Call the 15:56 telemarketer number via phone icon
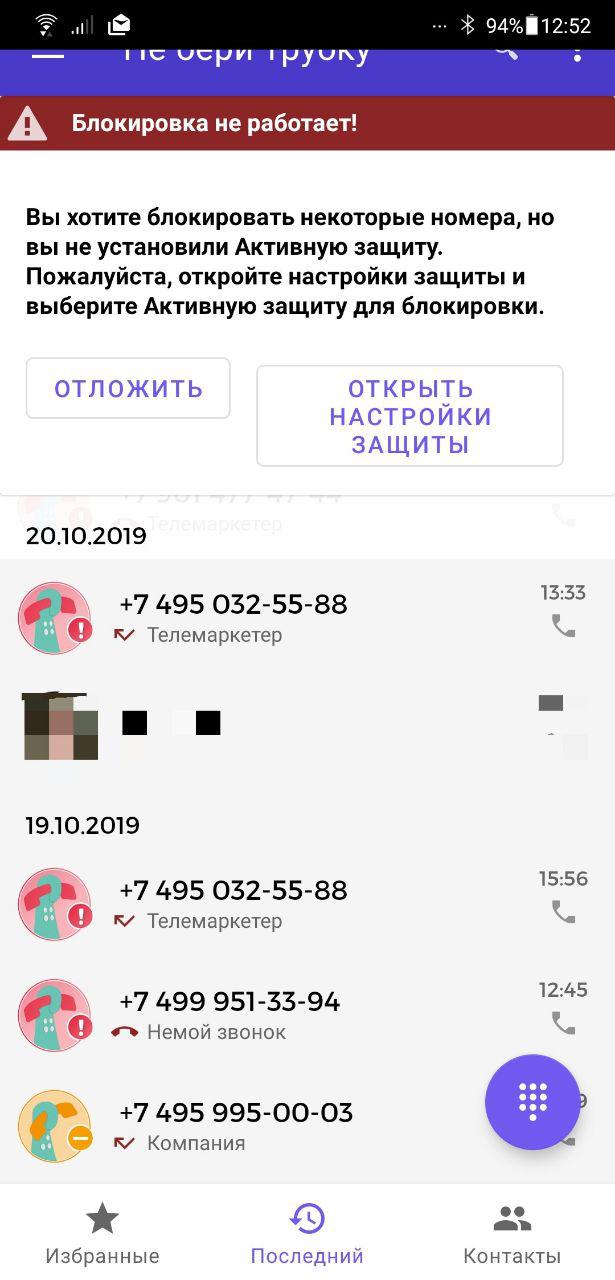Screen dimensions: 615x1280 [564, 912]
